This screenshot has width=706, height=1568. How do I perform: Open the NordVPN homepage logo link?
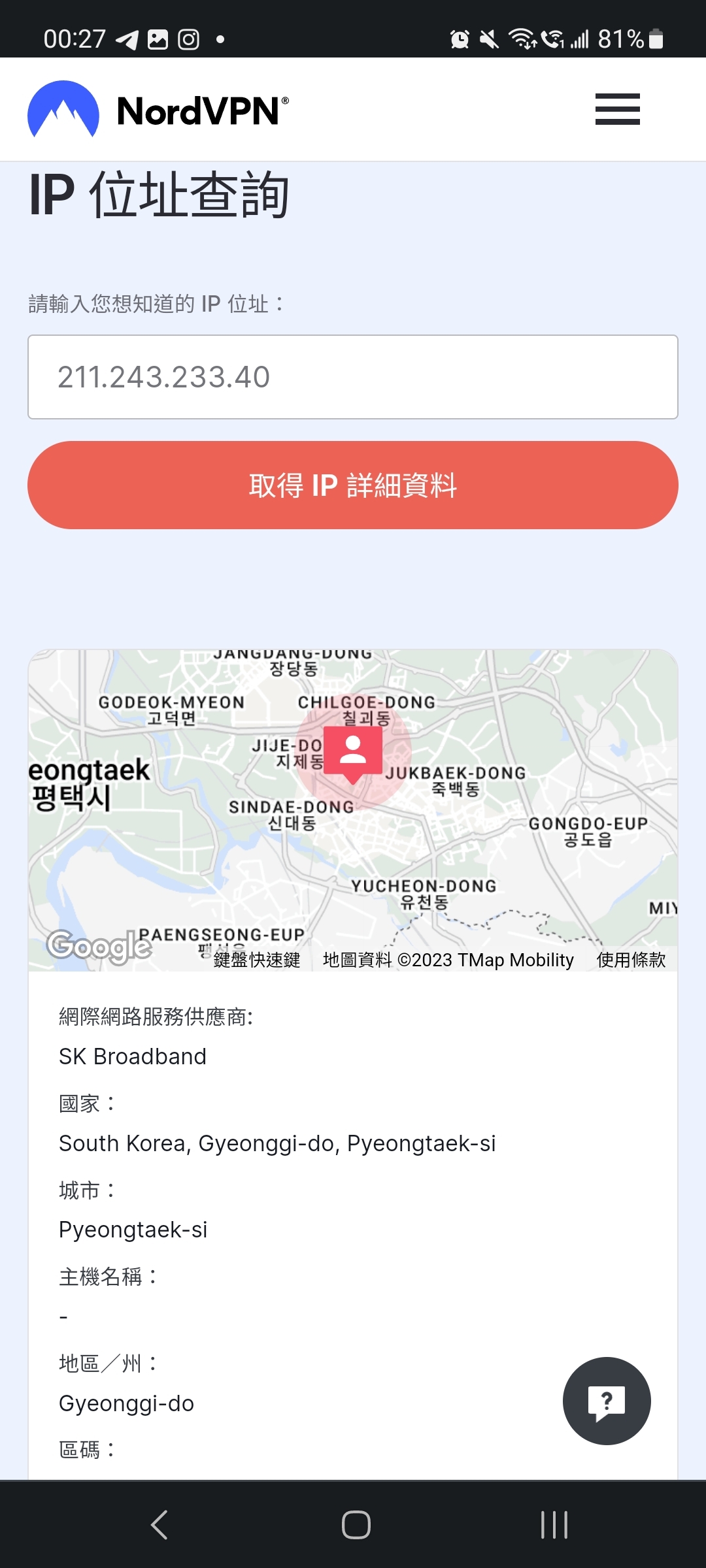click(158, 110)
